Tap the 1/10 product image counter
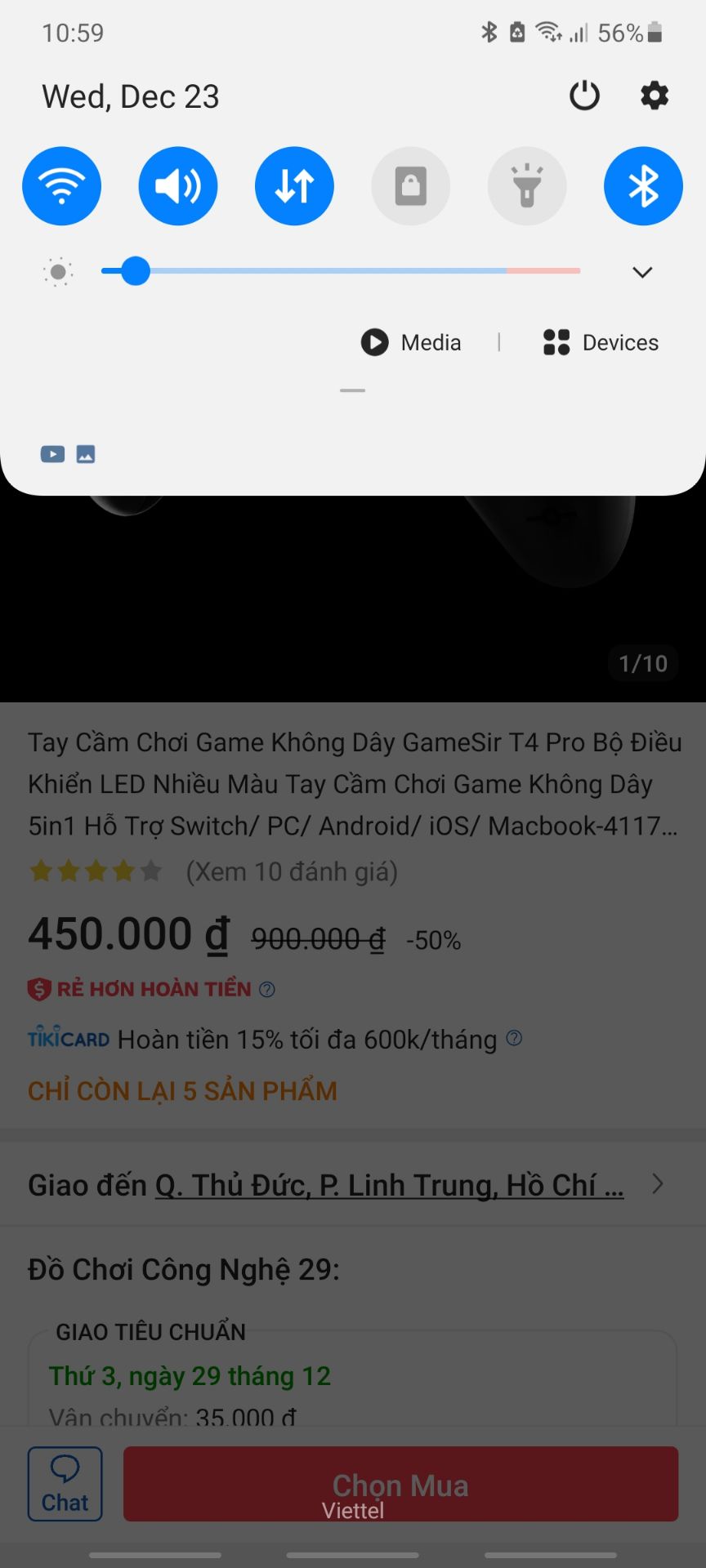This screenshot has width=706, height=1568. click(x=642, y=664)
